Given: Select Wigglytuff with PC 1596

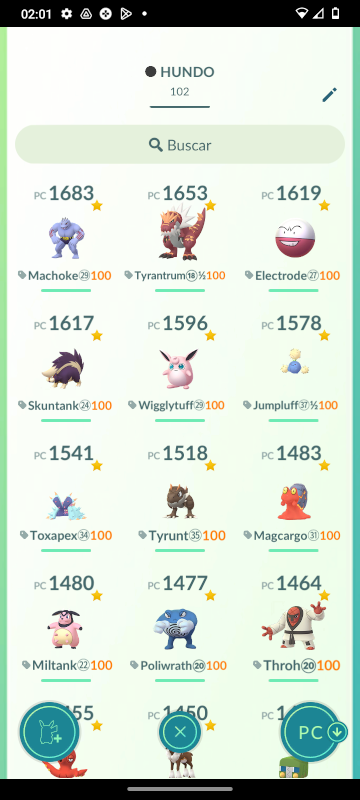Looking at the screenshot, I should tap(179, 368).
